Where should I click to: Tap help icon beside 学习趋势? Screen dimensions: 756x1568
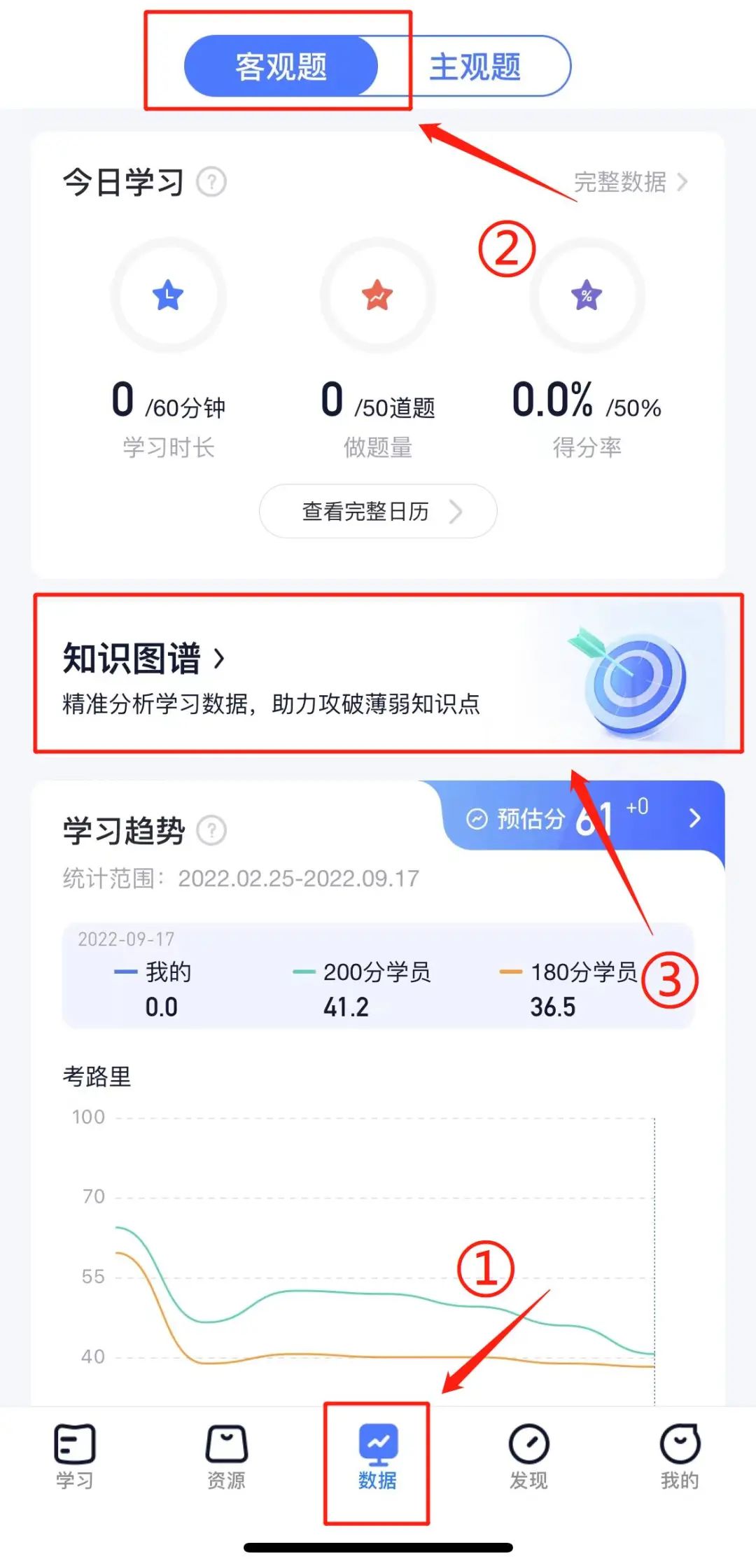pyautogui.click(x=211, y=831)
